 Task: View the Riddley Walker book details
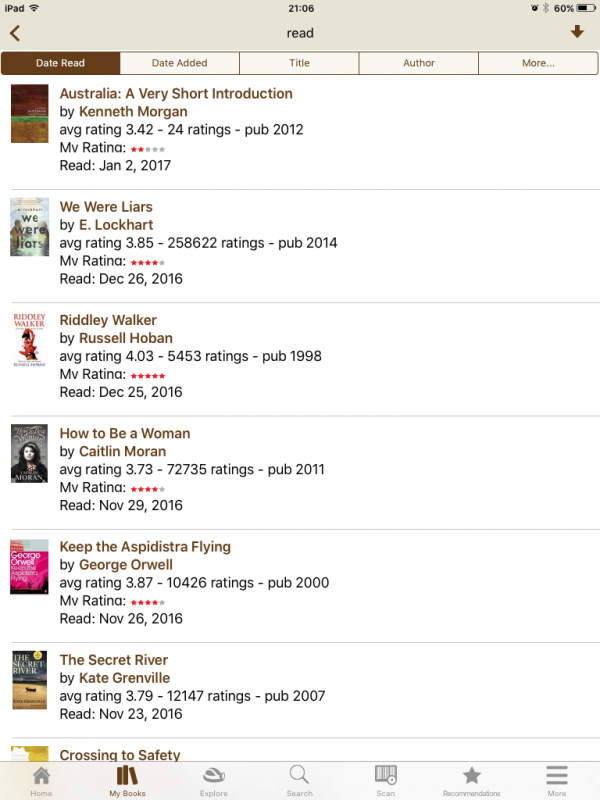point(108,320)
